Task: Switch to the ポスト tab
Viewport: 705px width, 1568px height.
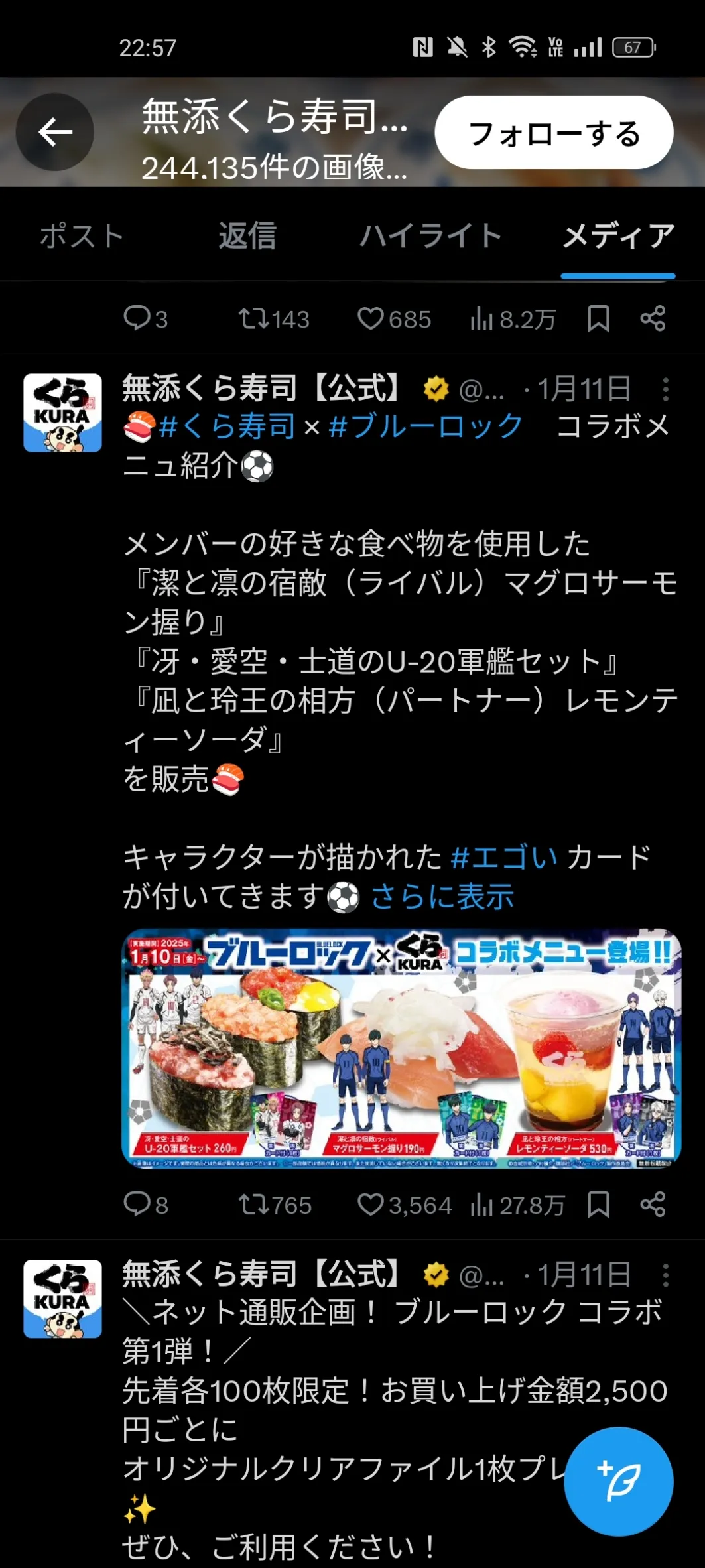Action: click(x=82, y=236)
